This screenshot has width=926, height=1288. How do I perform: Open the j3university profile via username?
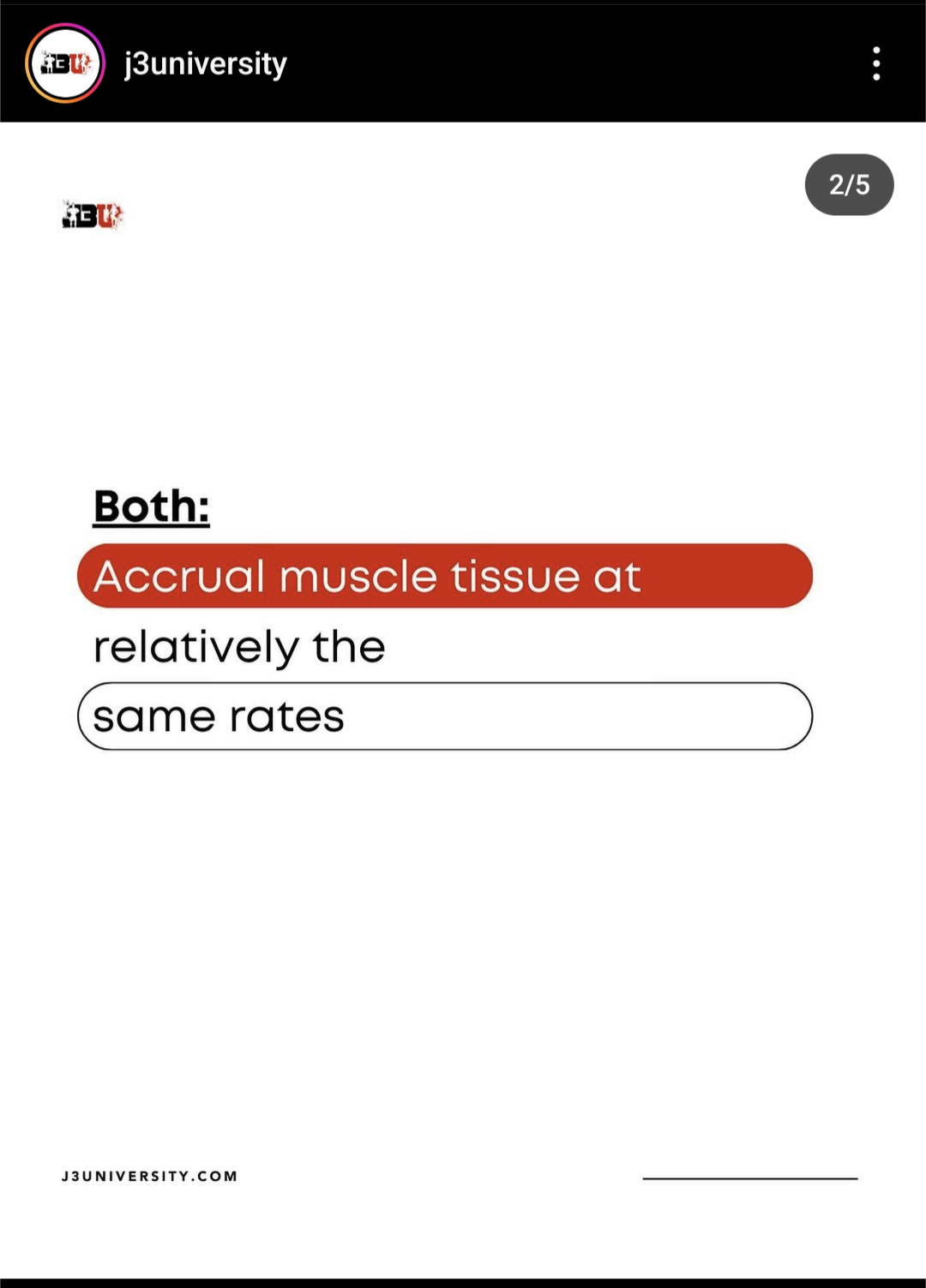pyautogui.click(x=206, y=64)
